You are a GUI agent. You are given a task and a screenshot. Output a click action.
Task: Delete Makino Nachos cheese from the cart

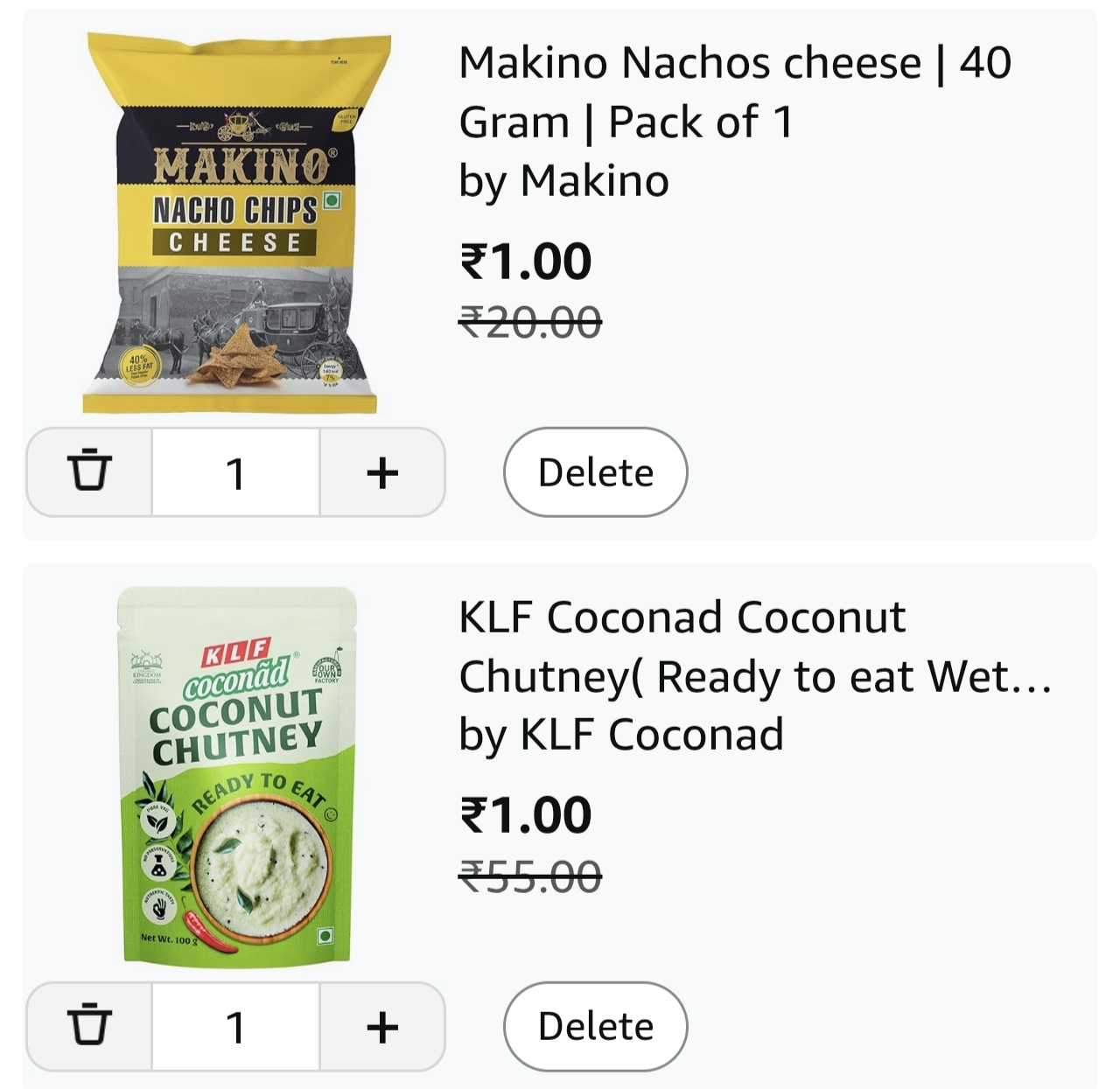(x=595, y=472)
